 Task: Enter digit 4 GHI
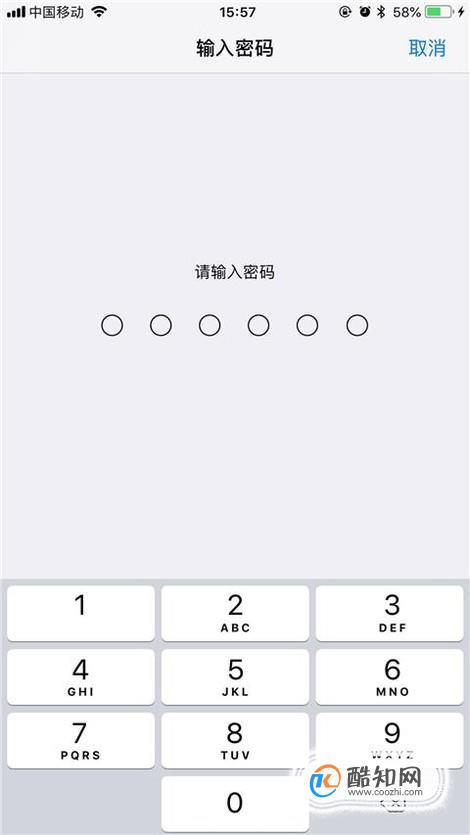(81, 677)
